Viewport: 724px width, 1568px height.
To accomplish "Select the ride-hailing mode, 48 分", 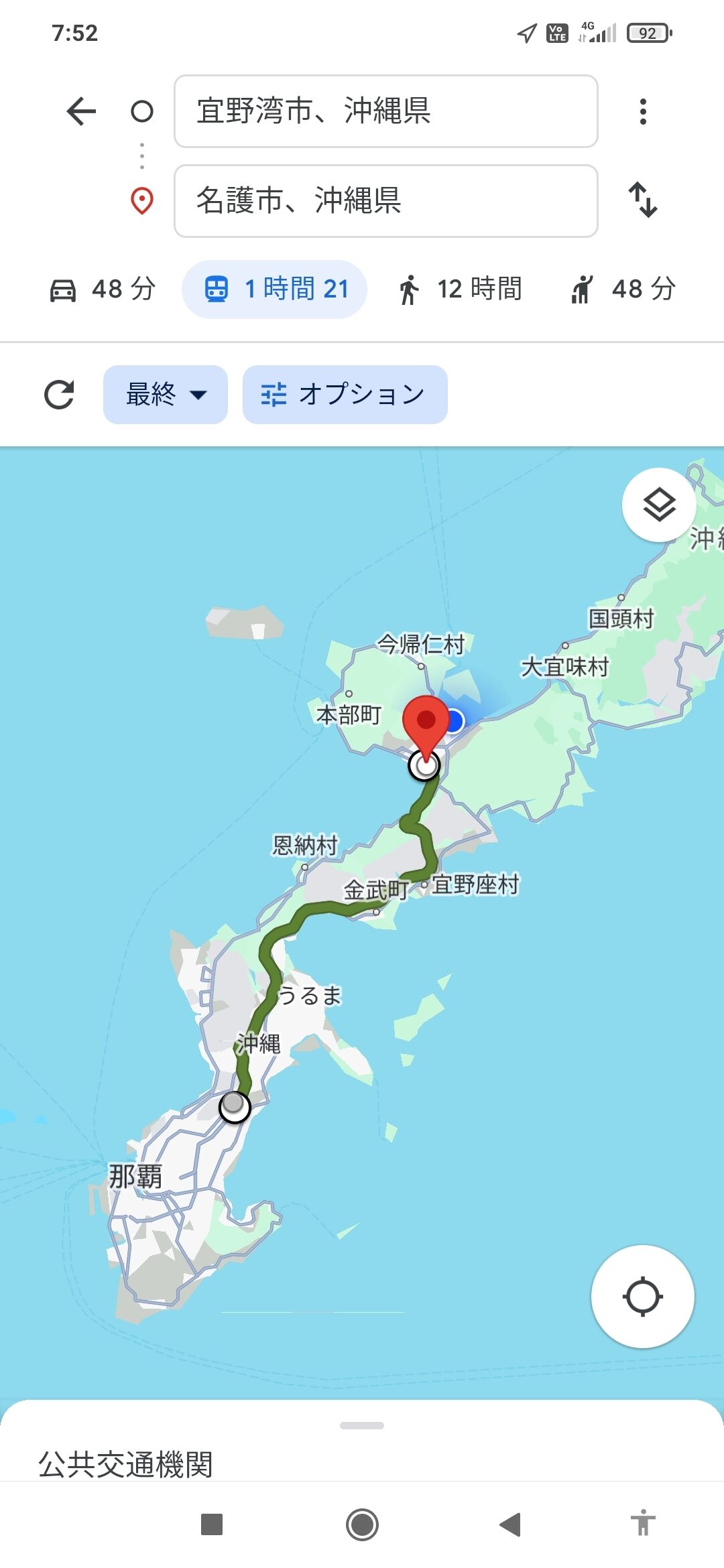I will click(623, 289).
